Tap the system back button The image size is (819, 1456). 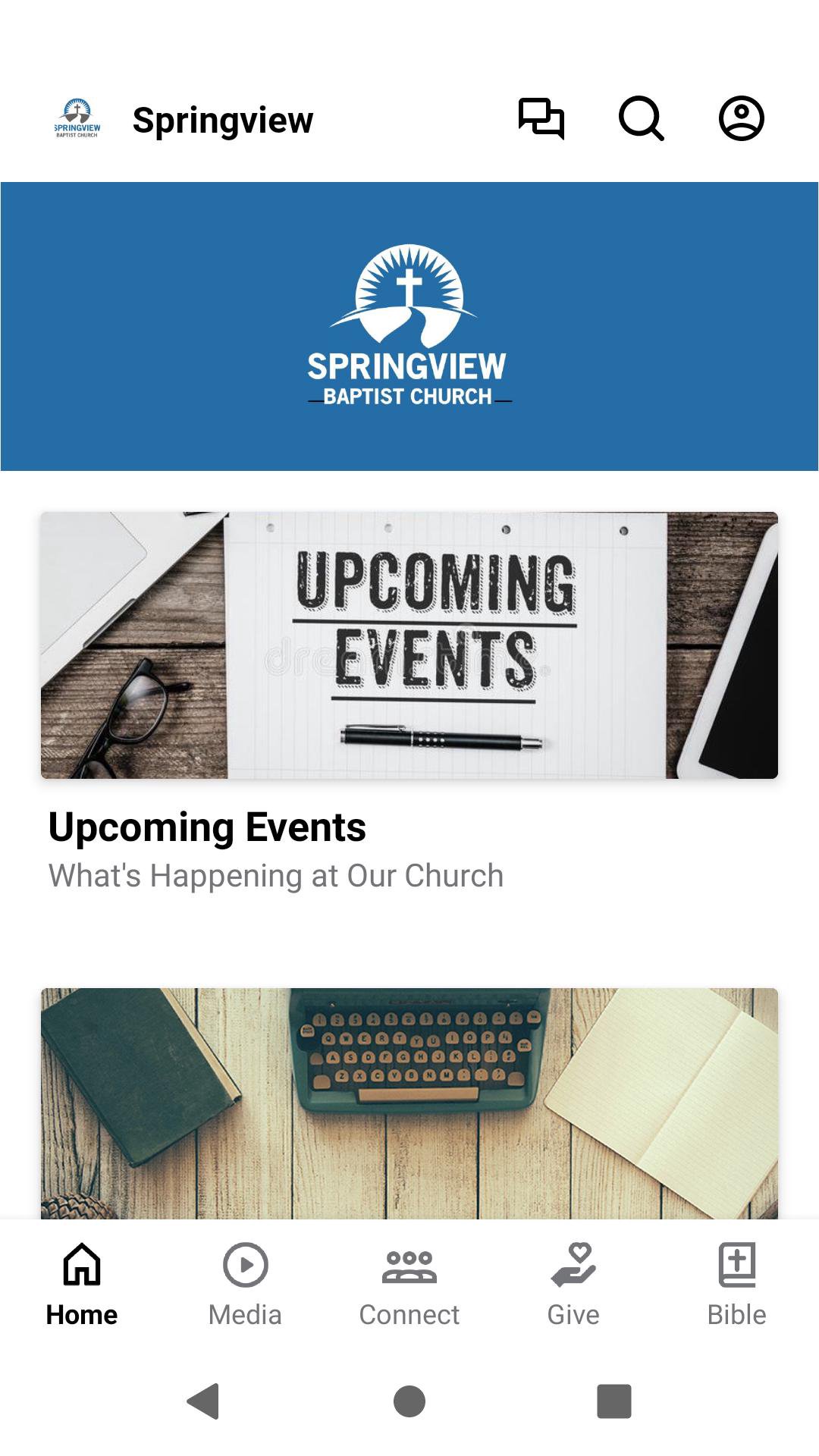coord(203,1401)
